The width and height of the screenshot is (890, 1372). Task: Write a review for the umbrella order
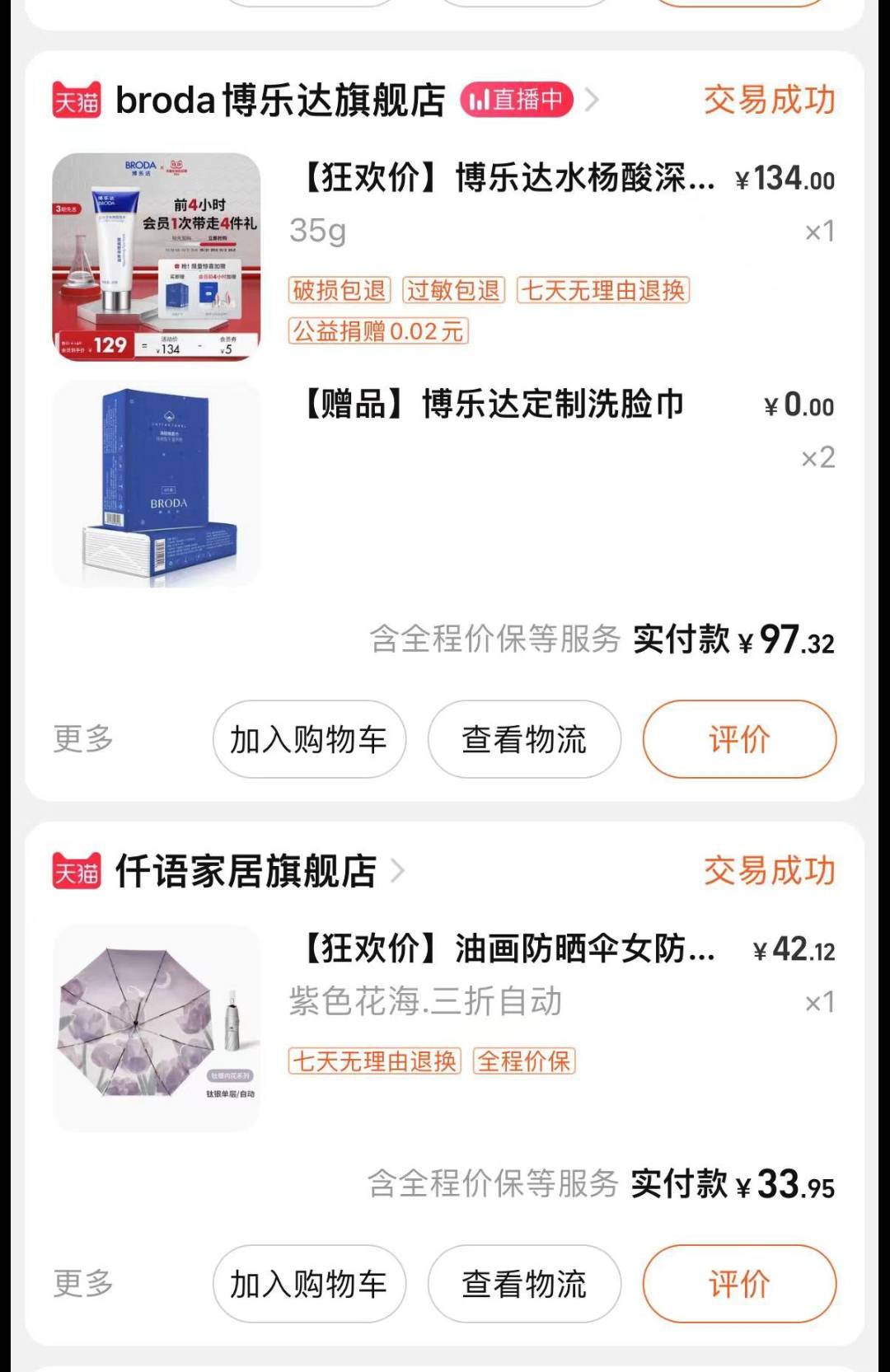pyautogui.click(x=739, y=1284)
